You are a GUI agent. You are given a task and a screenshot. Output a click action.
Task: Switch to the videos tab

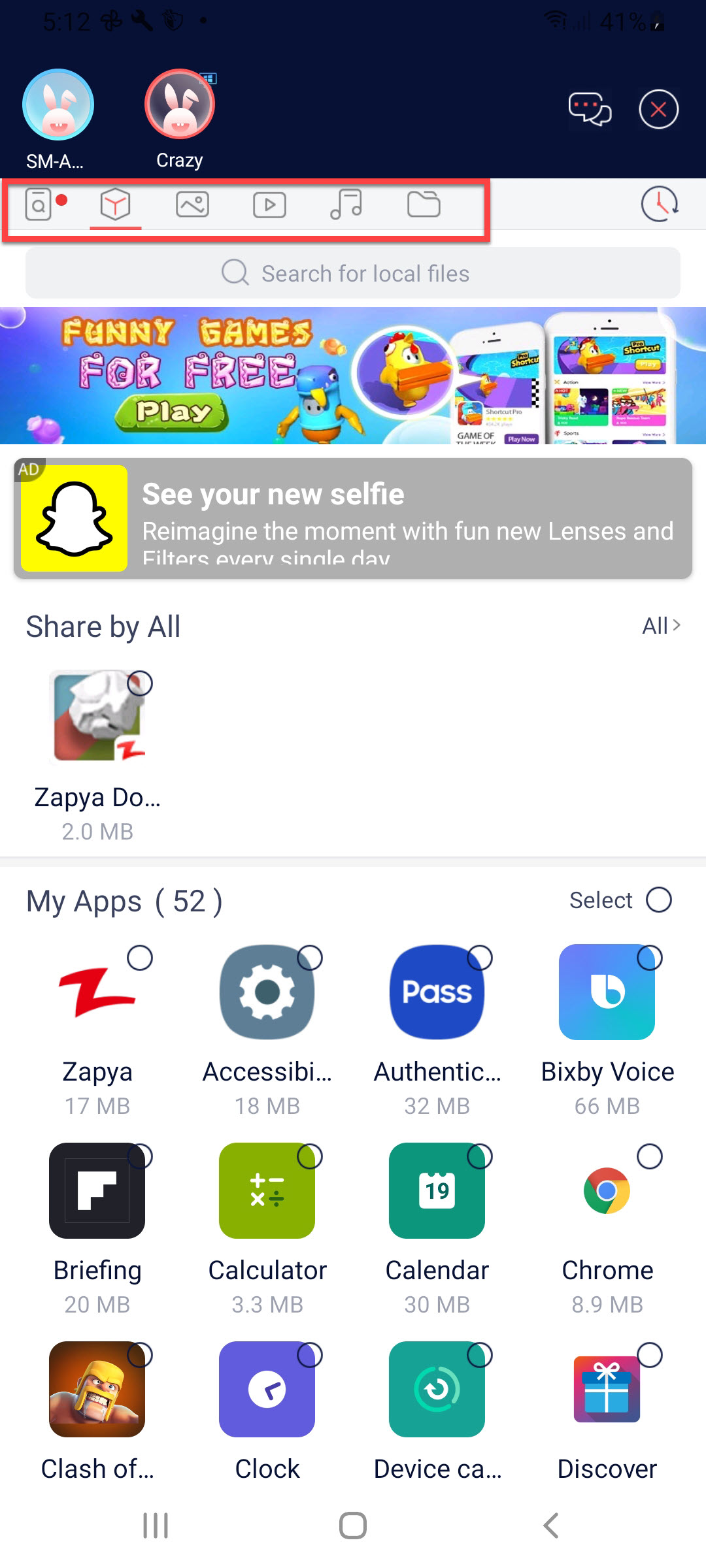point(269,204)
